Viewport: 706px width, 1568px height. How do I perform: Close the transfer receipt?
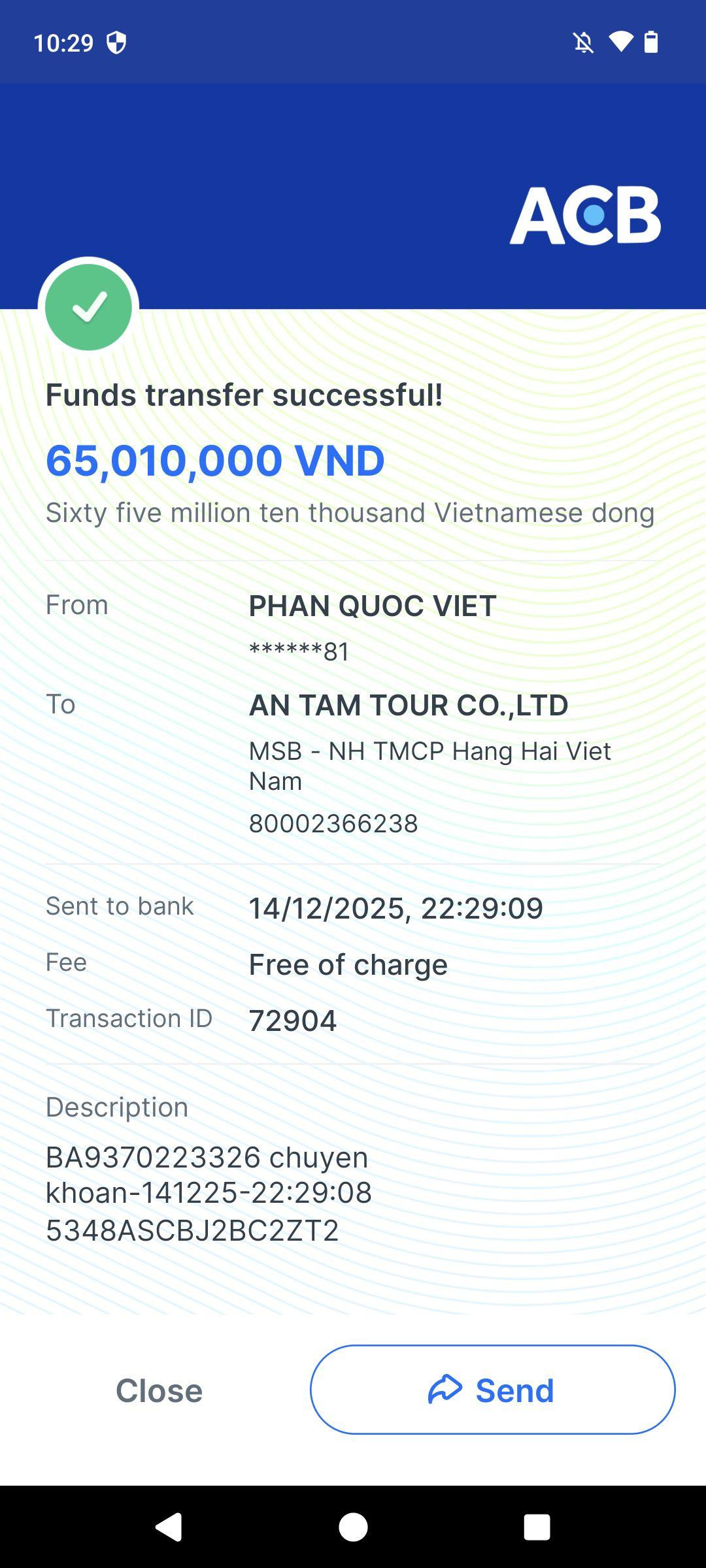point(159,1390)
